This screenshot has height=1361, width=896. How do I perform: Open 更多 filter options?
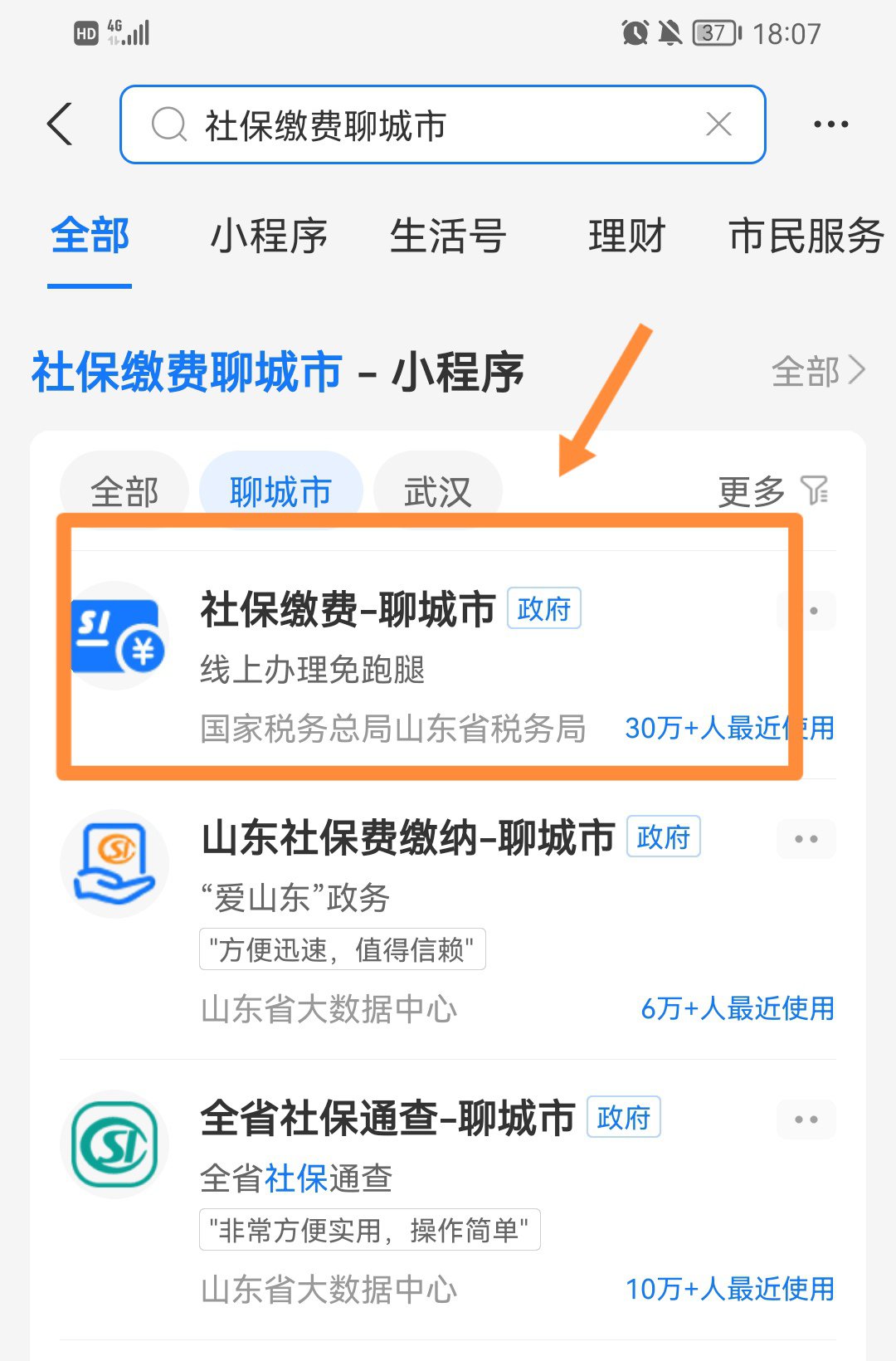772,491
